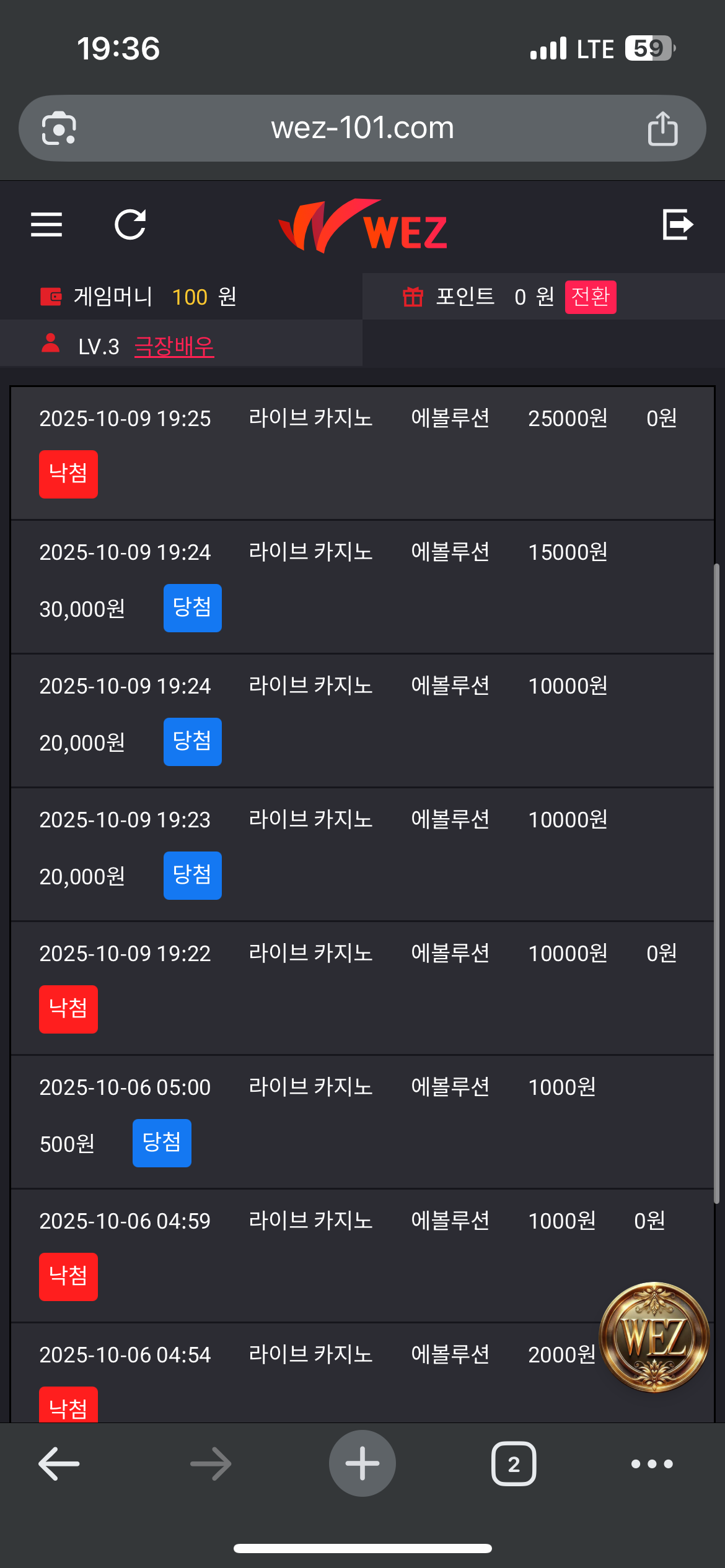Refresh the balance with the reload icon
This screenshot has height=1568, width=725.
pyautogui.click(x=130, y=224)
